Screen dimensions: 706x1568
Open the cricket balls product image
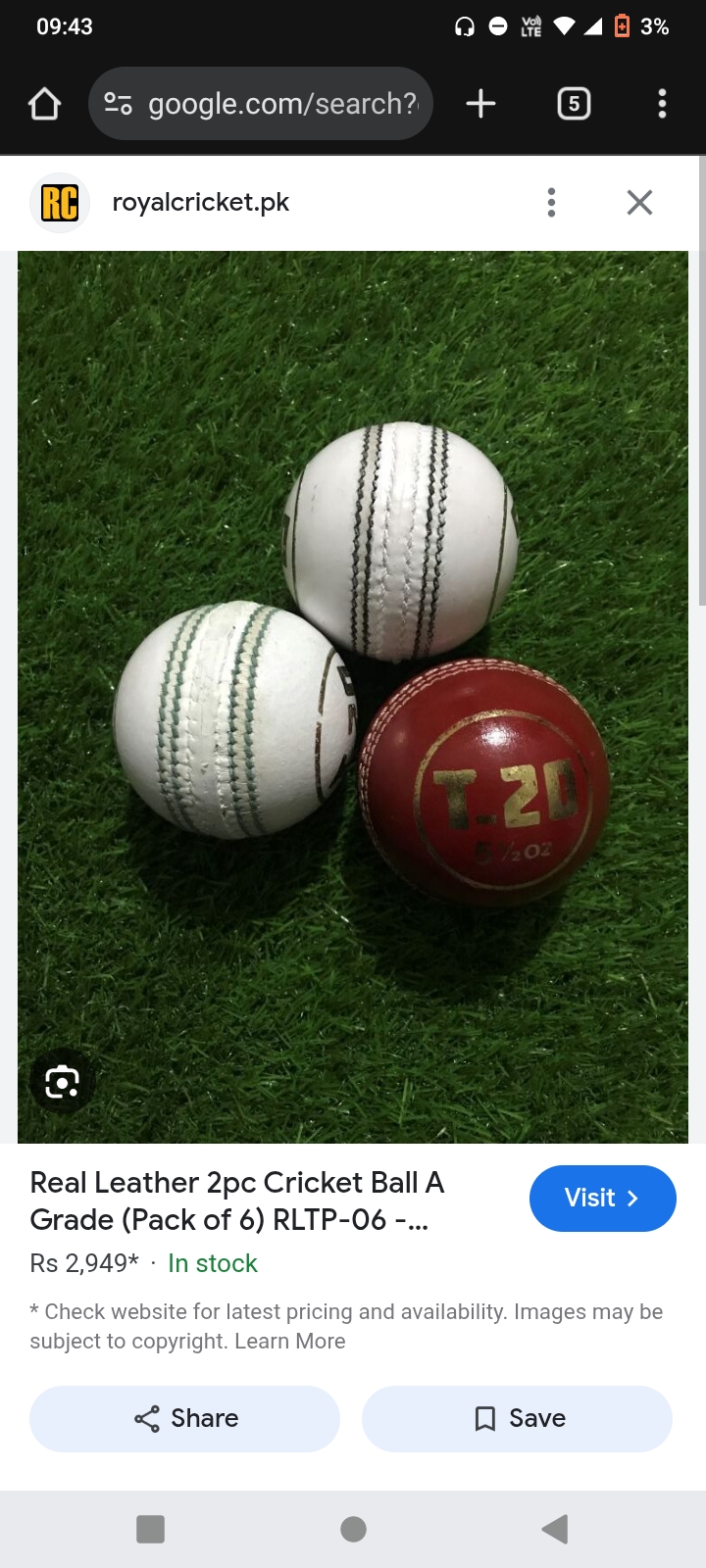pos(353,697)
